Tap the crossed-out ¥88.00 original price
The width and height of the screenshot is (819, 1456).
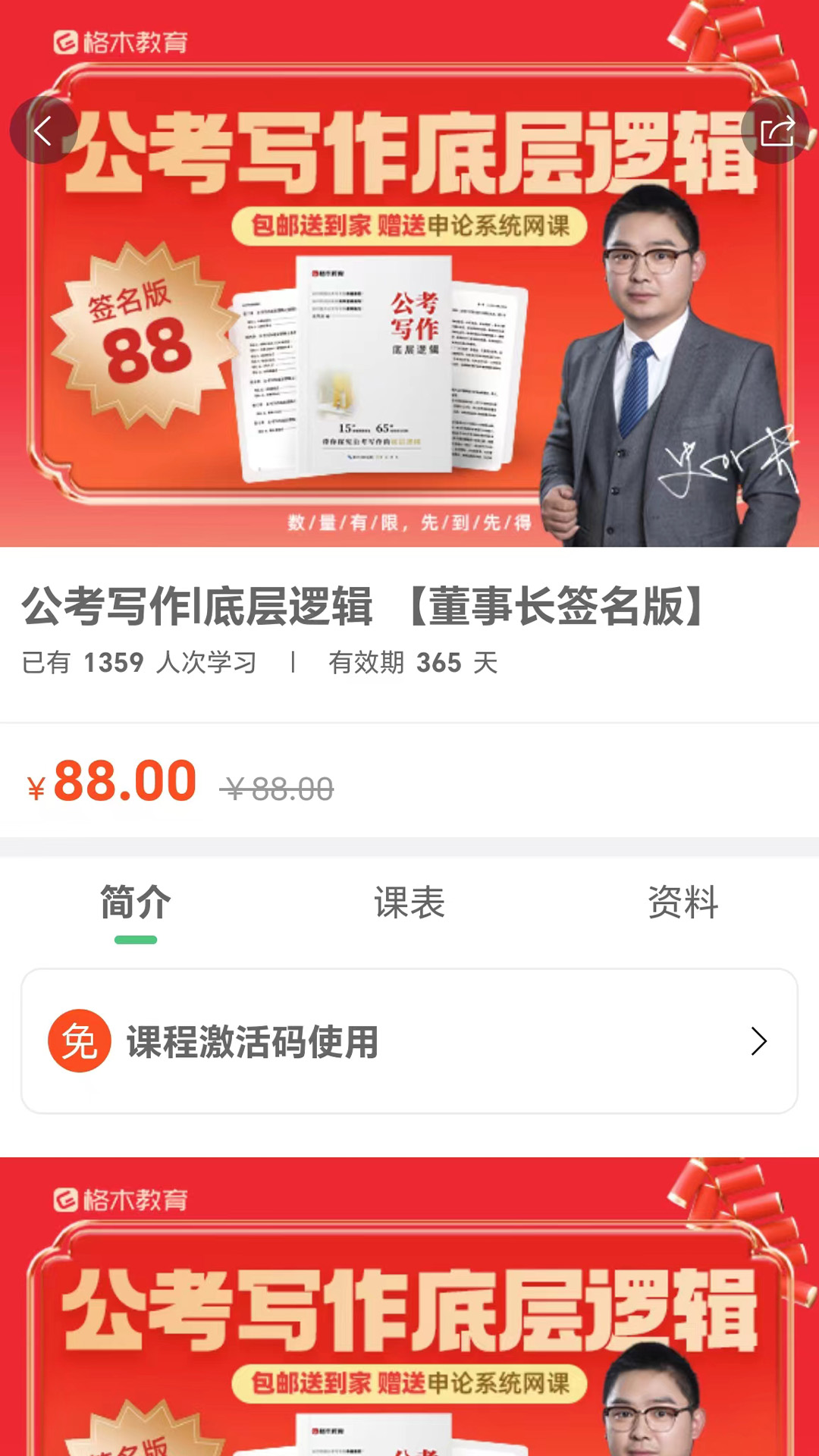(x=277, y=789)
